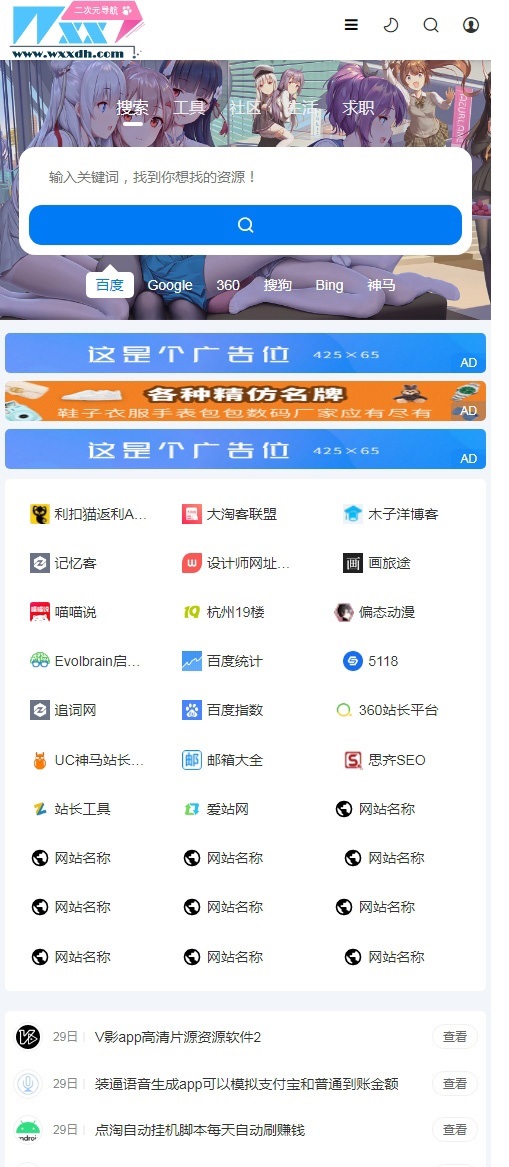Switch to the 社区 tab
Screen dimensions: 509x1167
click(245, 108)
